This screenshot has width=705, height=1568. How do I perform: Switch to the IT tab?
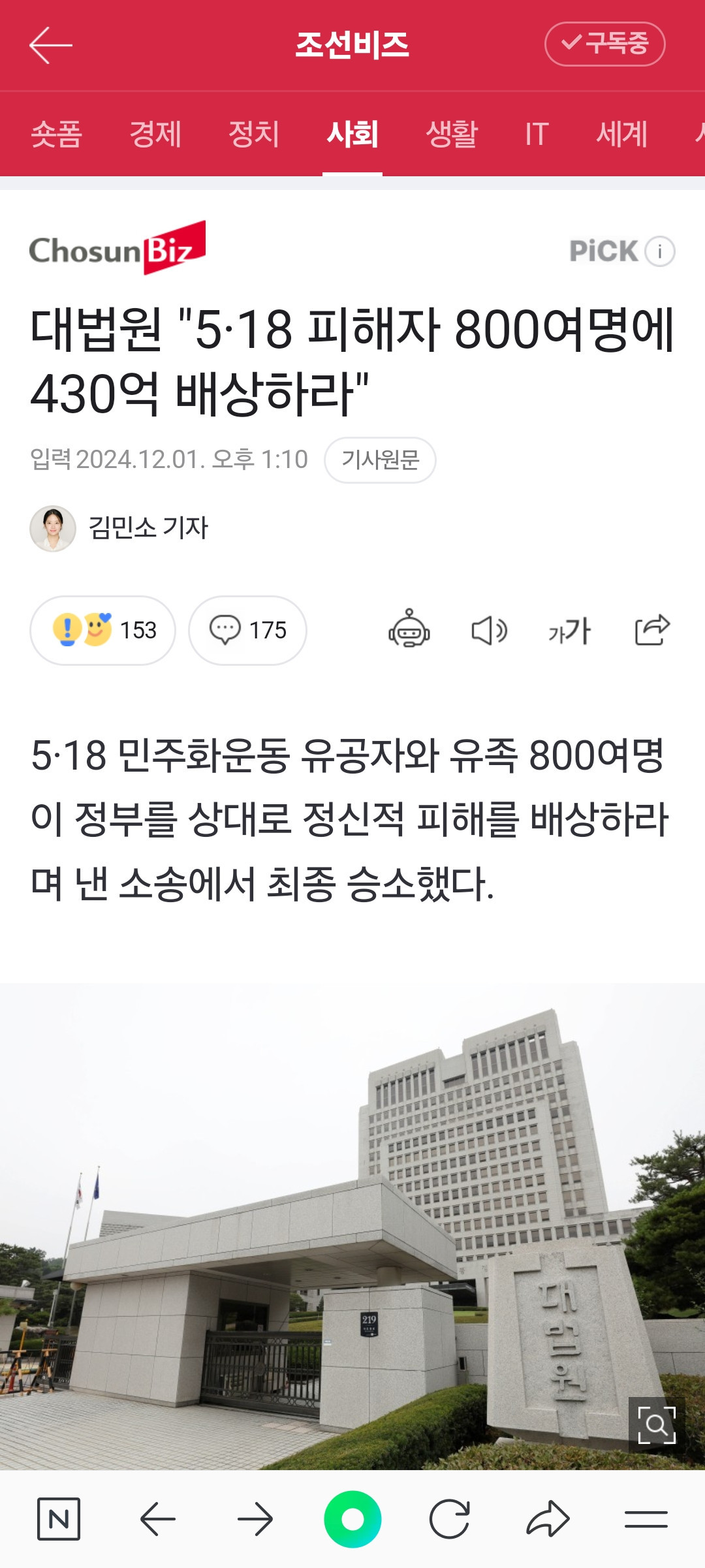(x=537, y=134)
